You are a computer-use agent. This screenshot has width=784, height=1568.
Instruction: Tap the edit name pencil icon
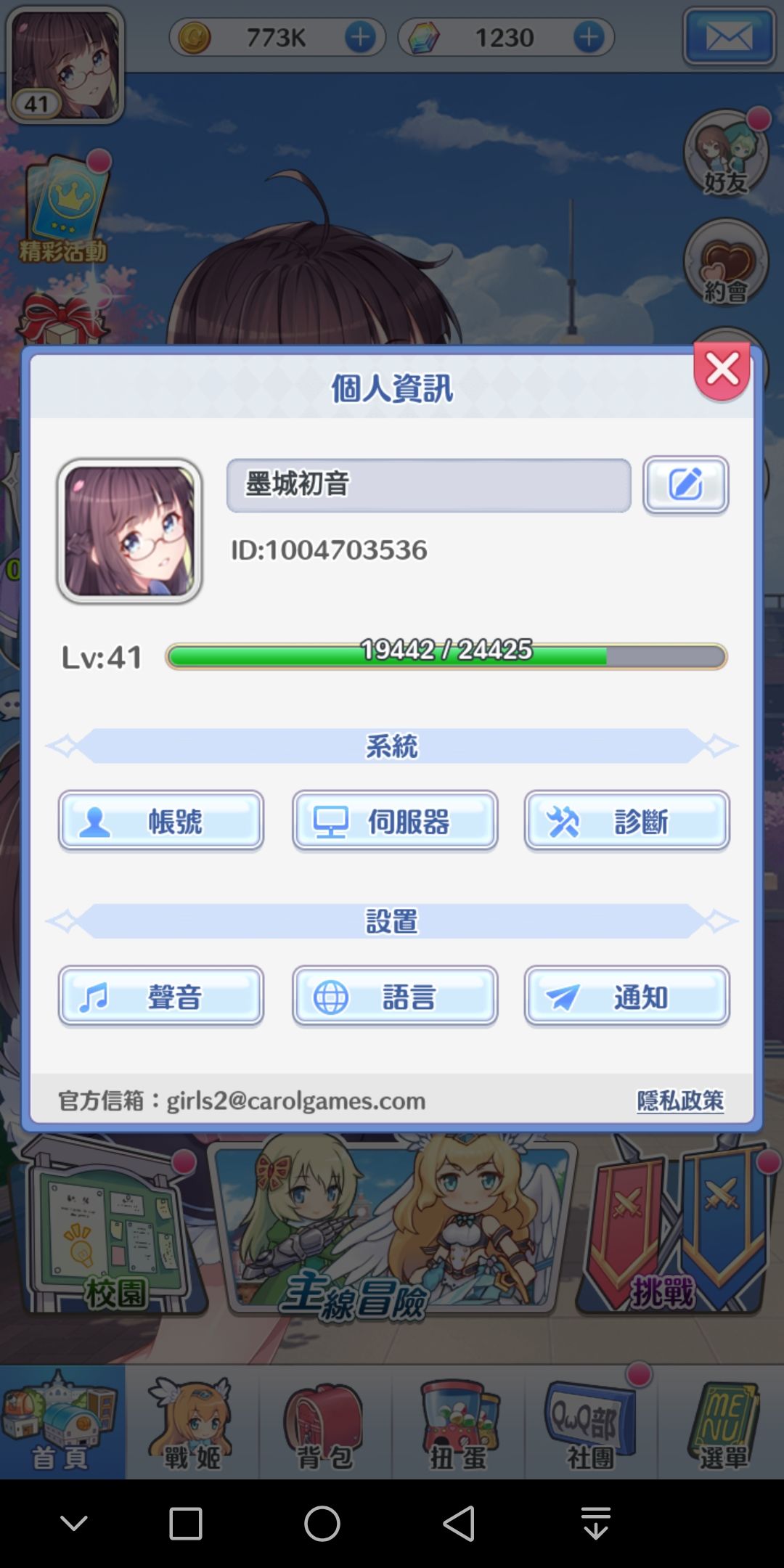coord(685,485)
